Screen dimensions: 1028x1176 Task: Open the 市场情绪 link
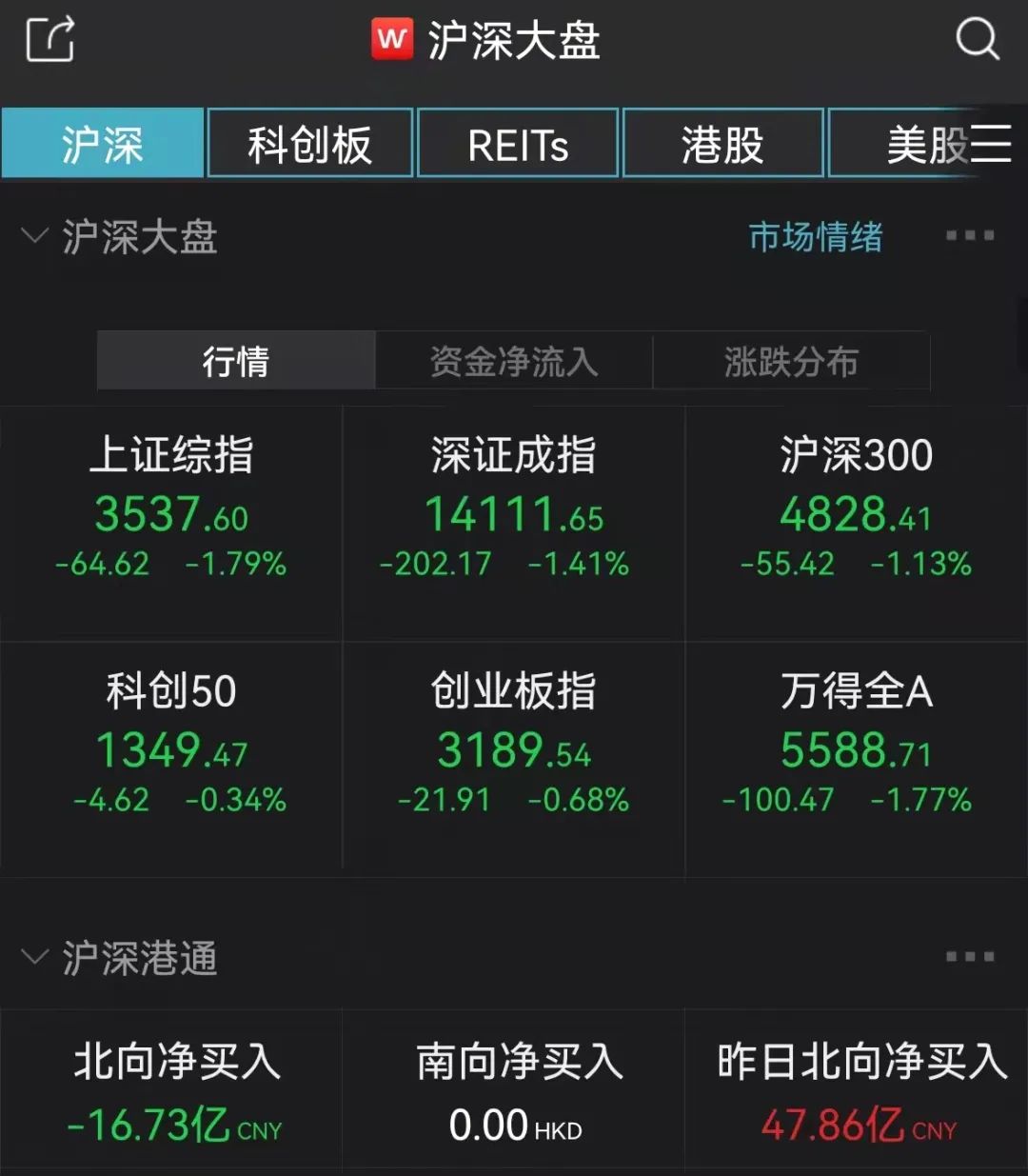816,236
